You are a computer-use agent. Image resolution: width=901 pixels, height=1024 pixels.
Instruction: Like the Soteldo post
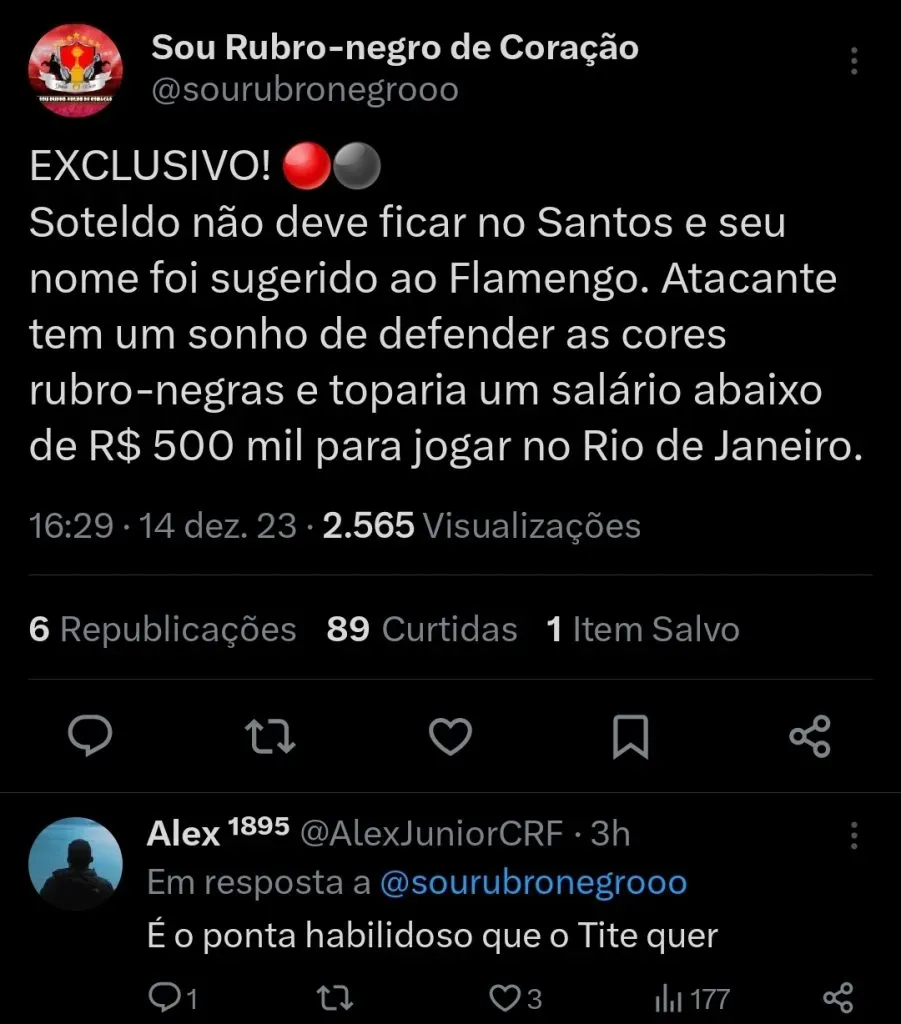coord(450,738)
